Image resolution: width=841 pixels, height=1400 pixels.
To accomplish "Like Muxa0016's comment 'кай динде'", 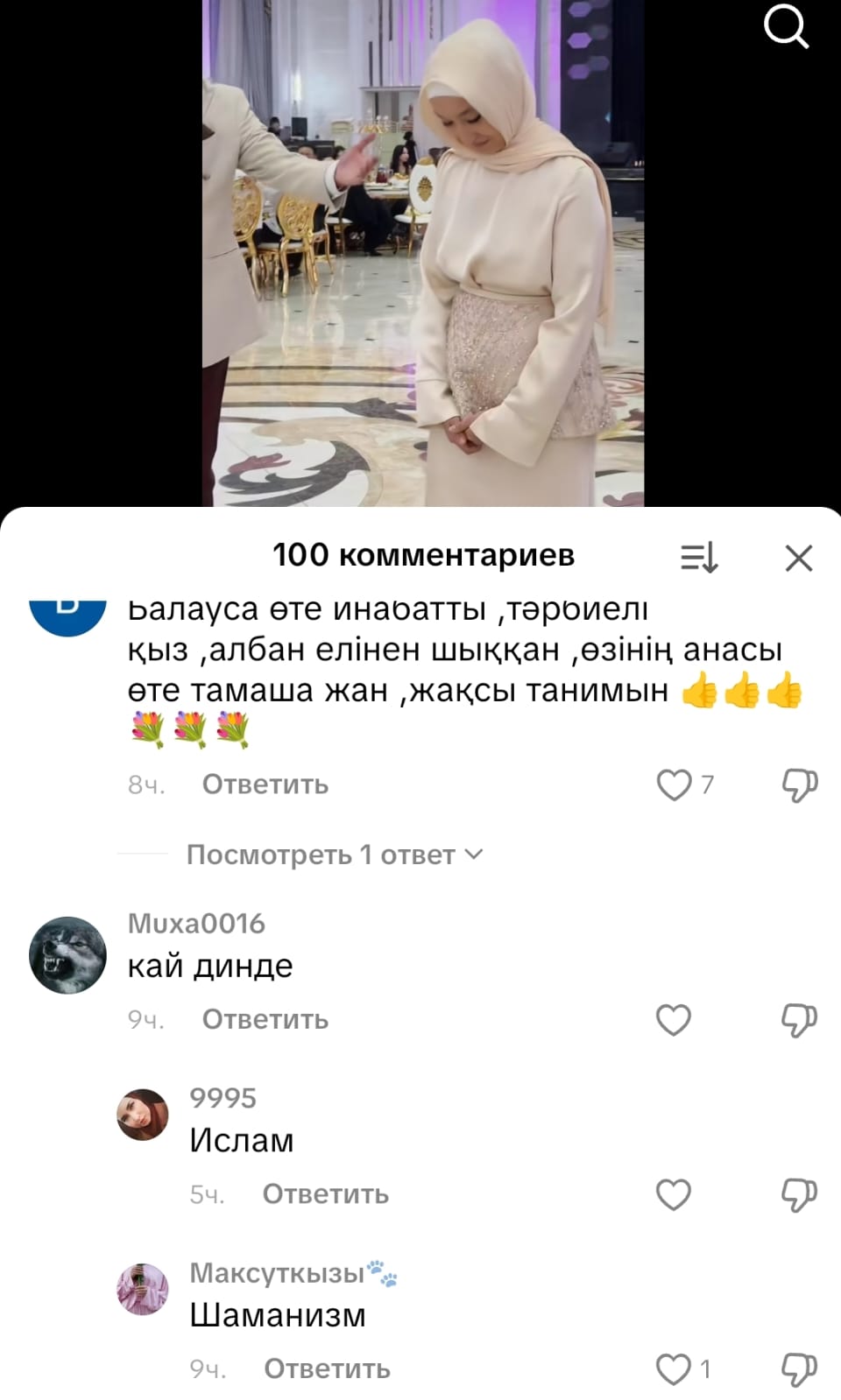I will click(x=674, y=1020).
